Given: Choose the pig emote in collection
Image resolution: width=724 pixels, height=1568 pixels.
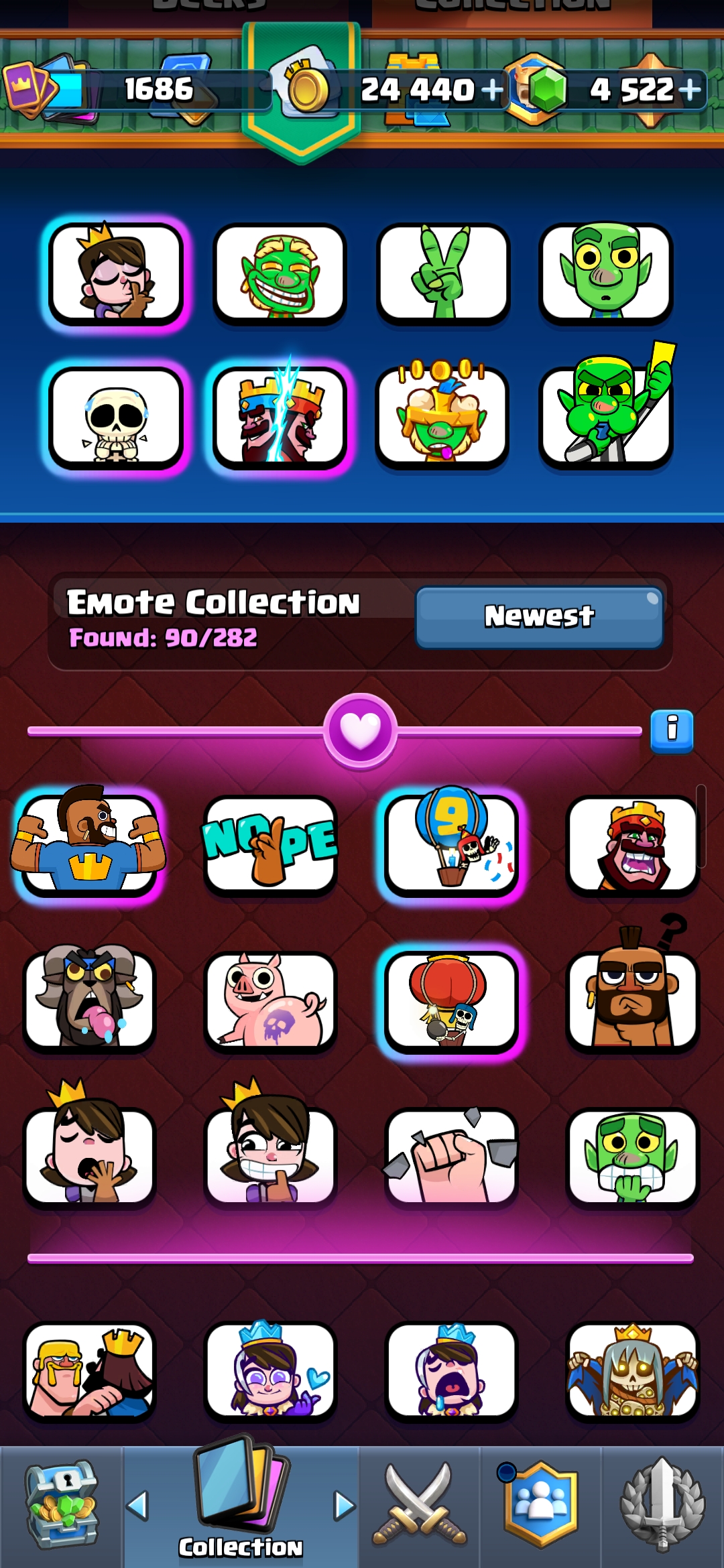Looking at the screenshot, I should pos(270,1001).
